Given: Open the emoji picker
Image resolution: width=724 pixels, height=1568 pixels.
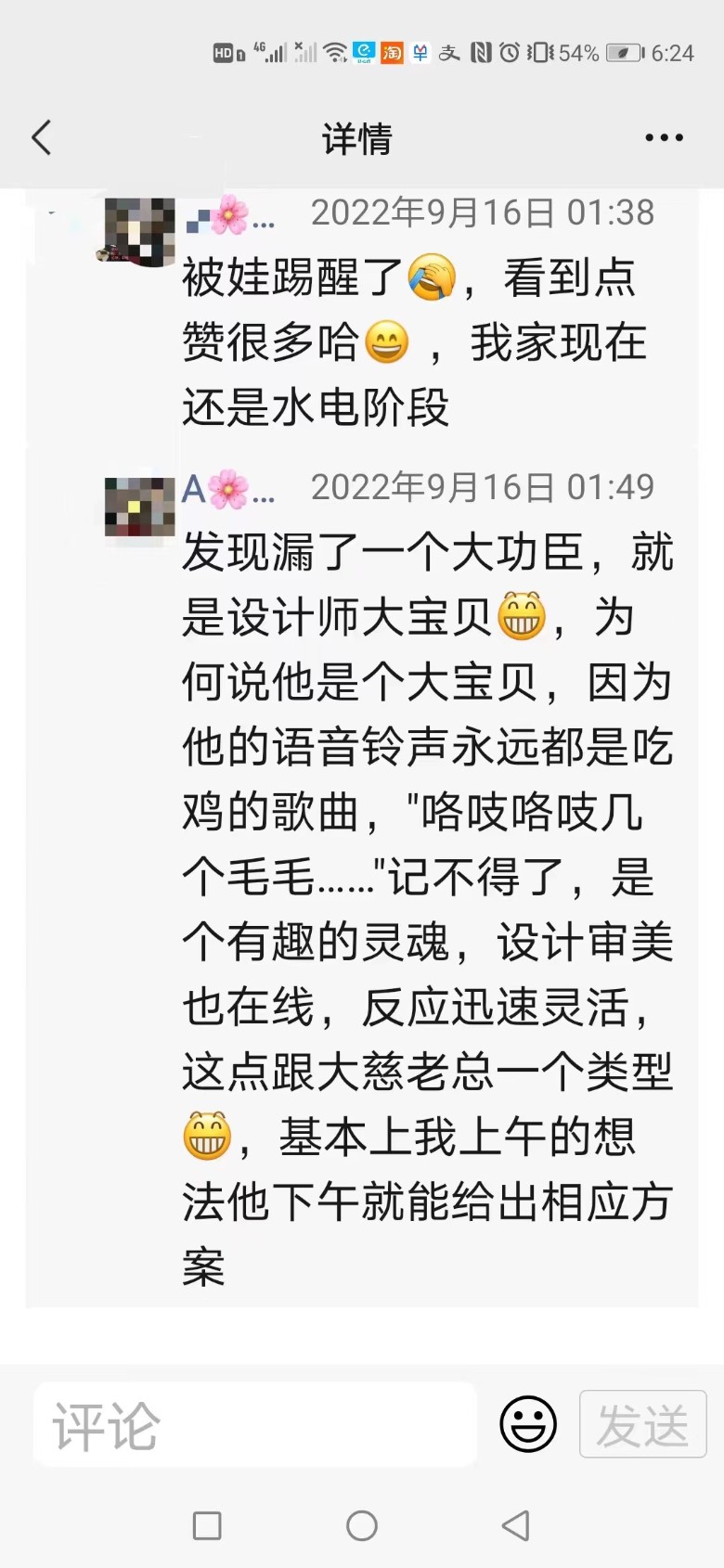Looking at the screenshot, I should coord(528,1424).
